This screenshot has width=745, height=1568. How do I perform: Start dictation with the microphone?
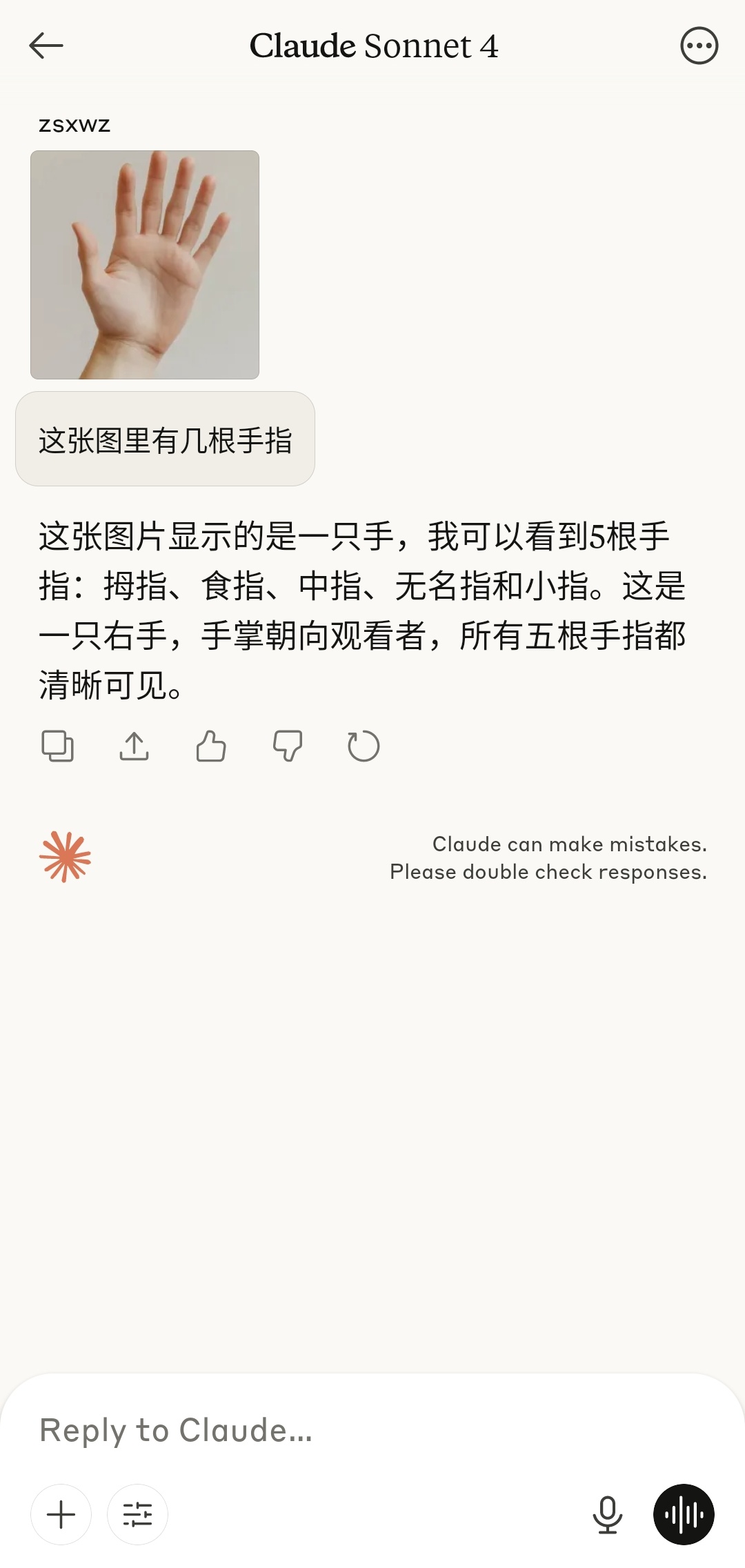pos(608,1514)
